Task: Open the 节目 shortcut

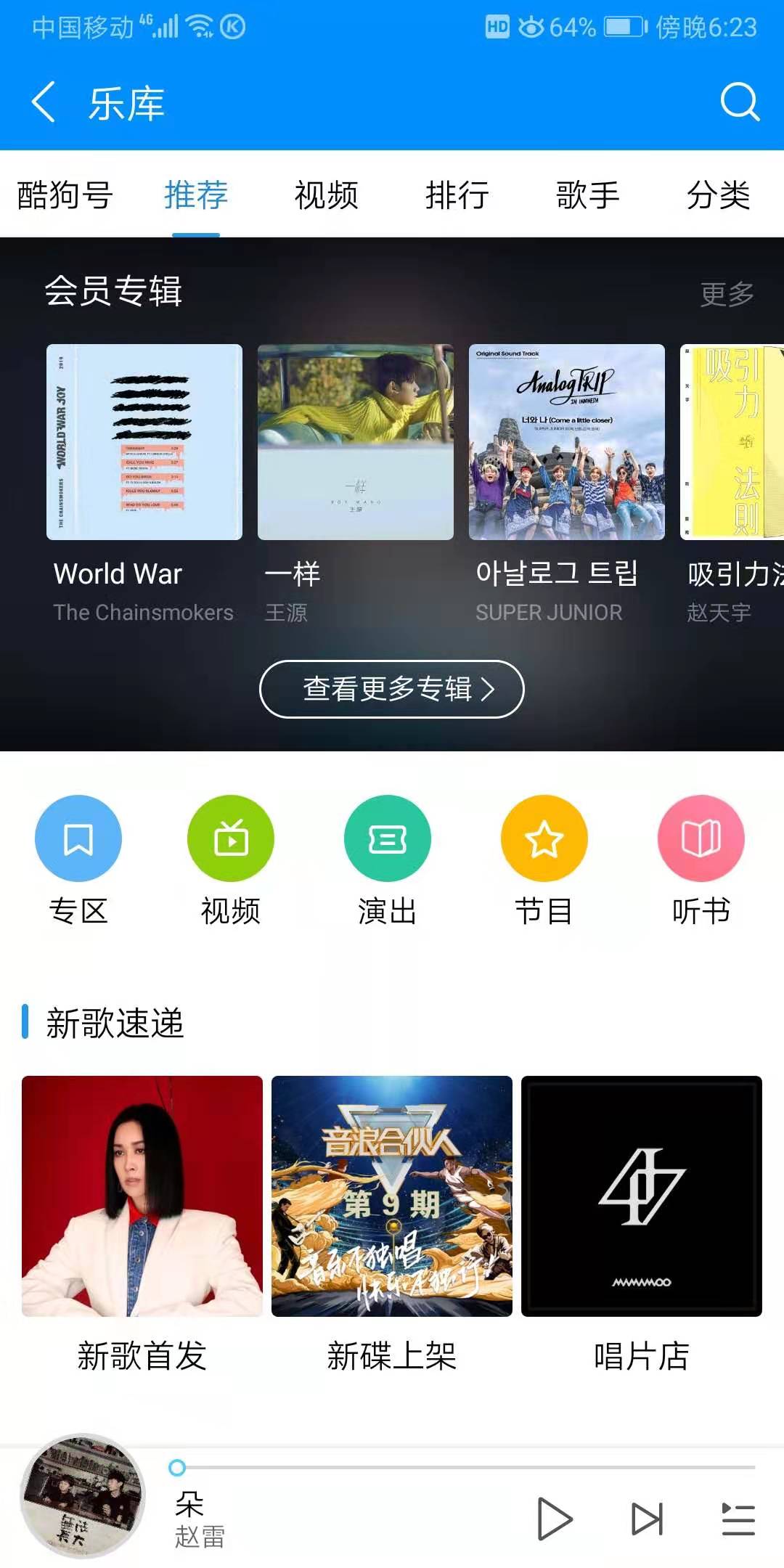Action: tap(544, 838)
